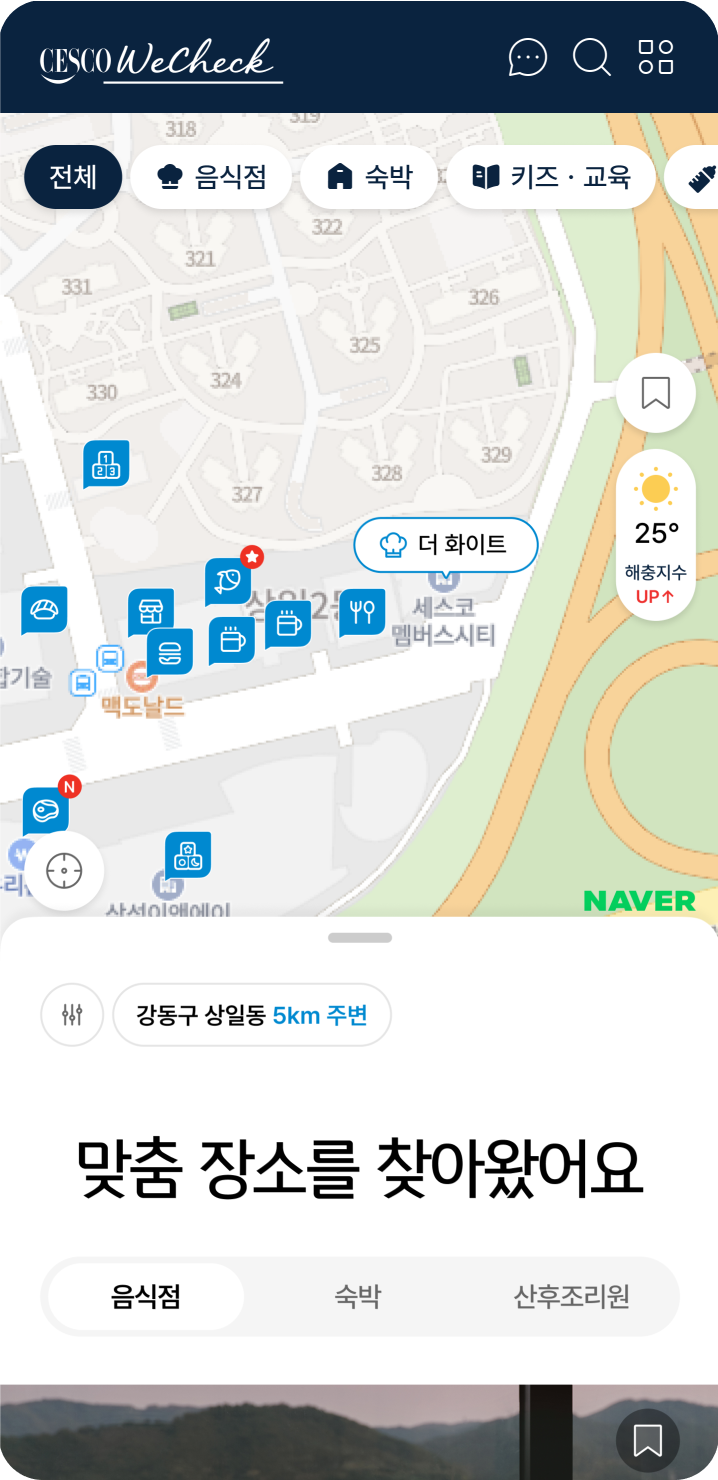Image resolution: width=718 pixels, height=1480 pixels.
Task: Select the fork and spoon map pin
Action: (x=362, y=610)
